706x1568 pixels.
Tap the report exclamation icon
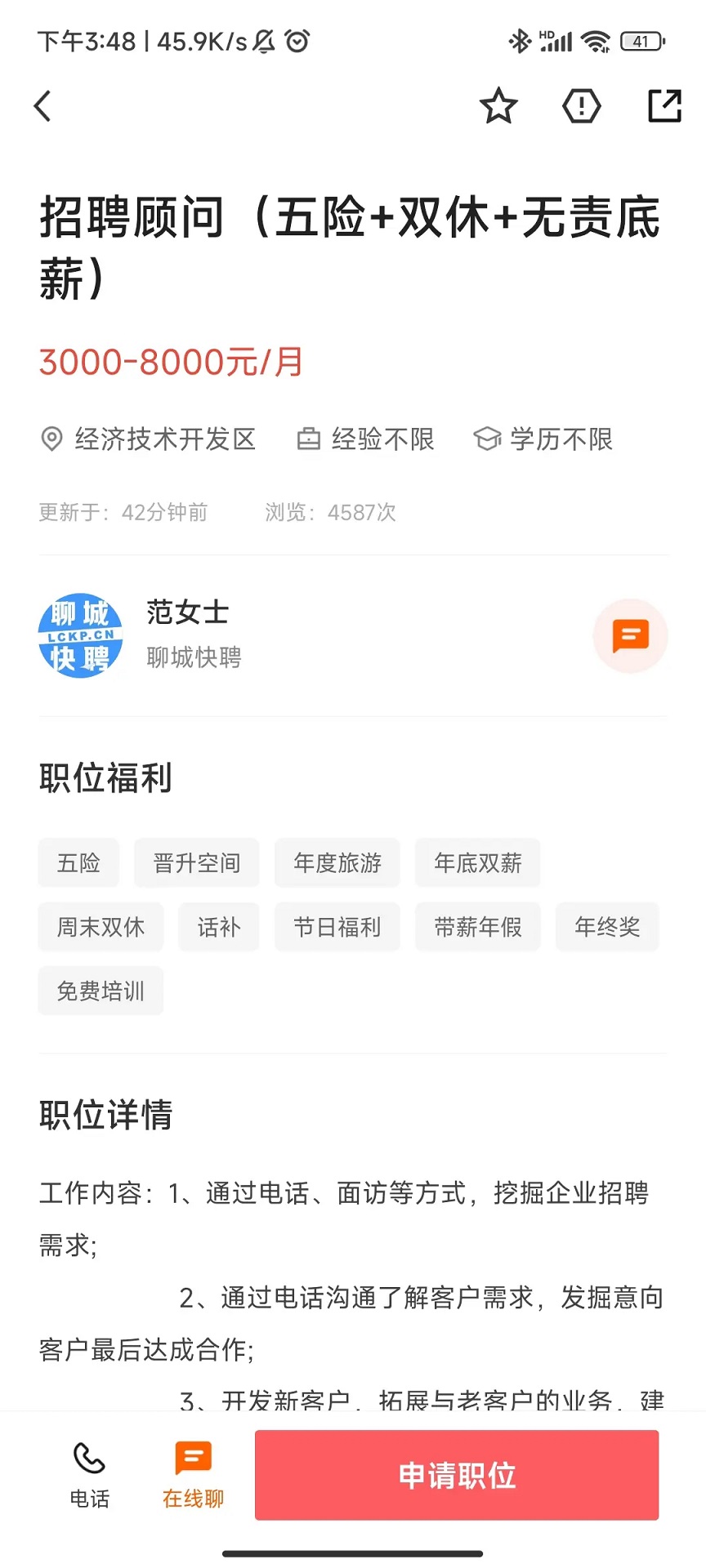581,105
